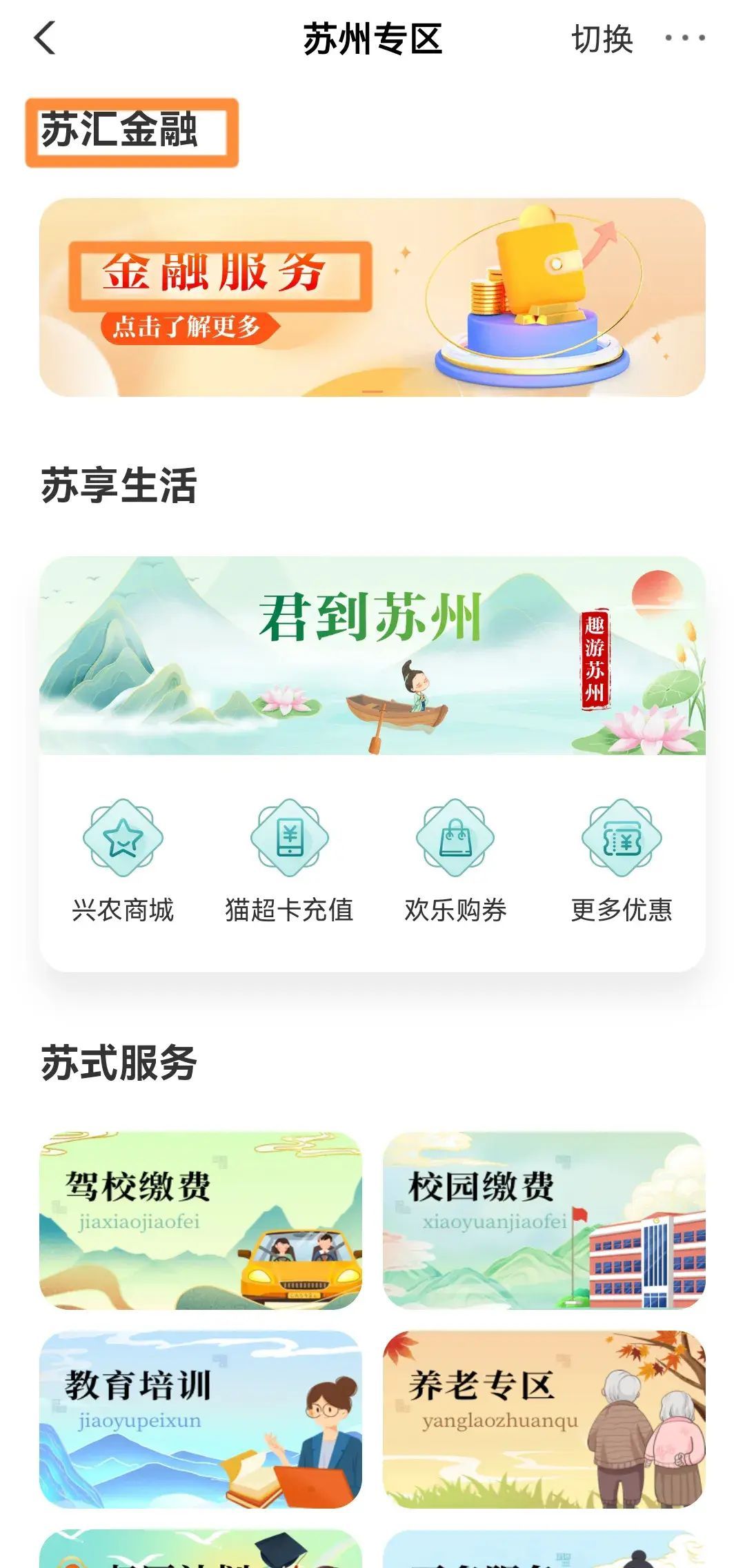Select the 苏汇金融 section heading
This screenshot has width=745, height=1568.
point(131,133)
